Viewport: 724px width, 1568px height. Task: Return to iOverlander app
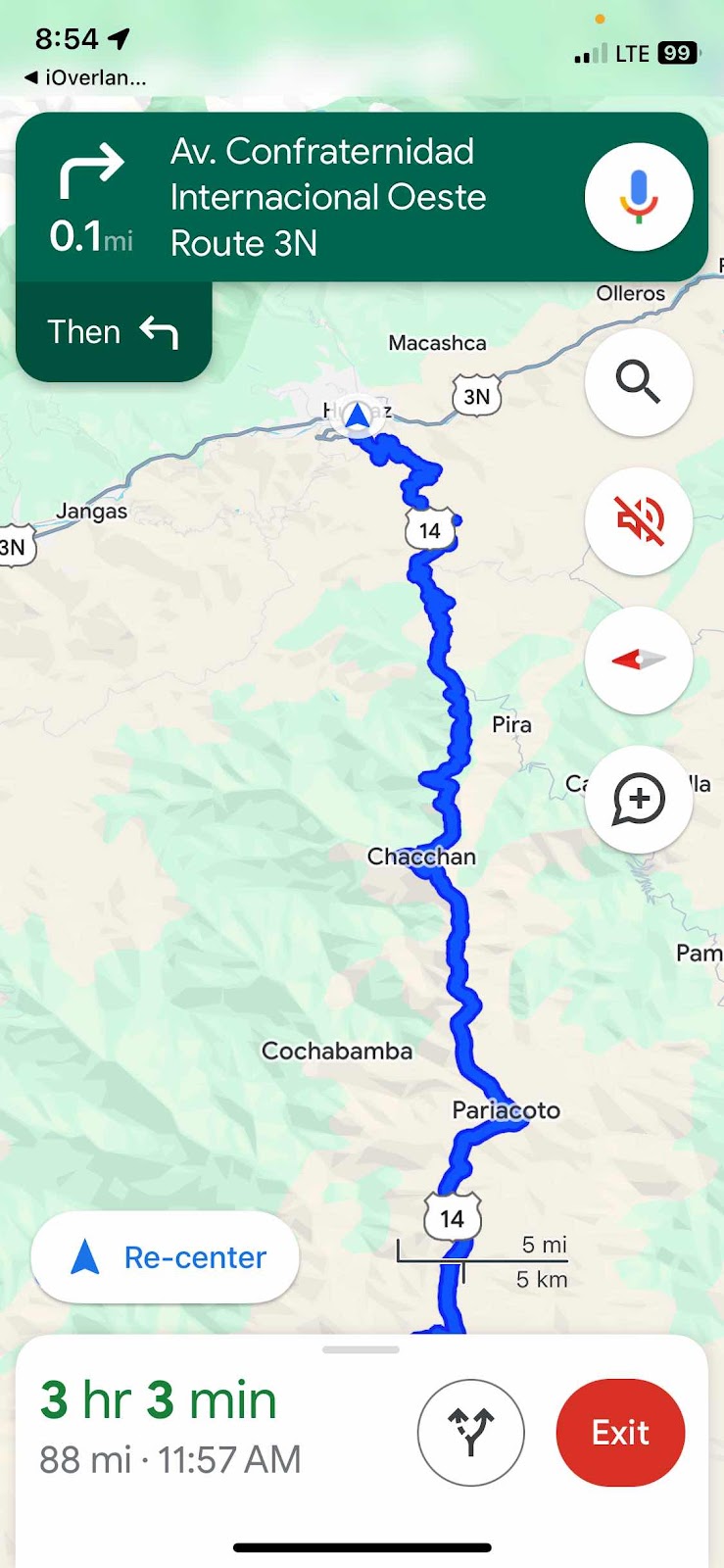pyautogui.click(x=86, y=77)
